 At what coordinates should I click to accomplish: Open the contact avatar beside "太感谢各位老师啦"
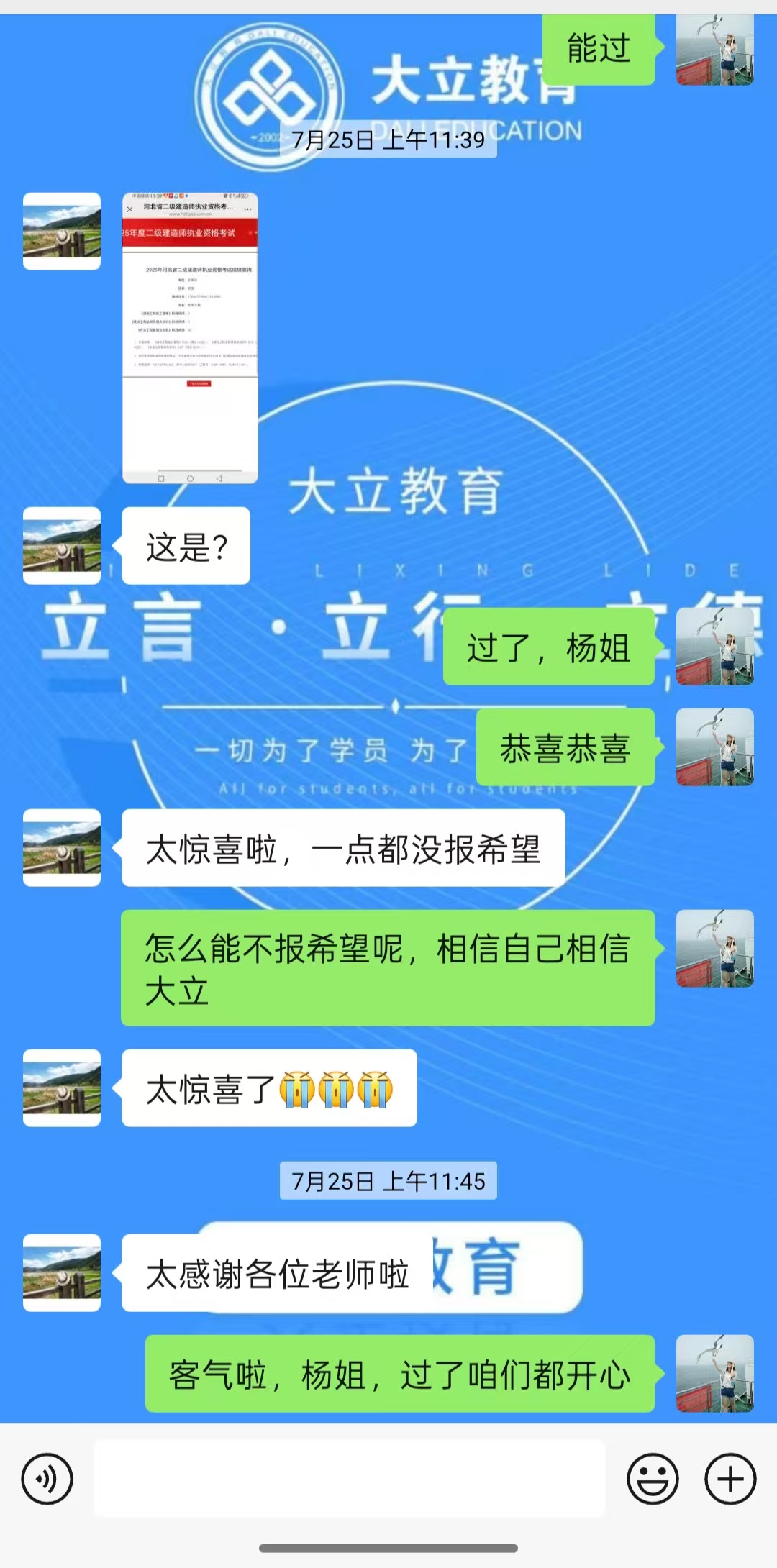(x=62, y=1272)
